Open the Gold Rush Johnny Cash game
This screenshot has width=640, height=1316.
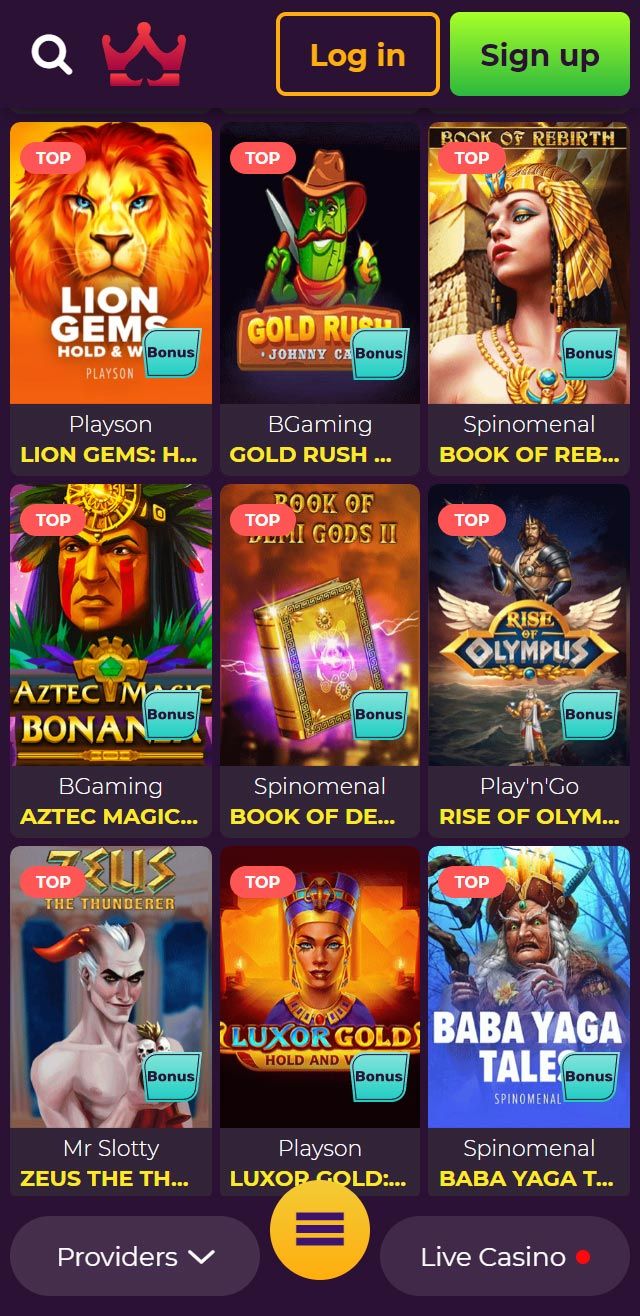[320, 263]
